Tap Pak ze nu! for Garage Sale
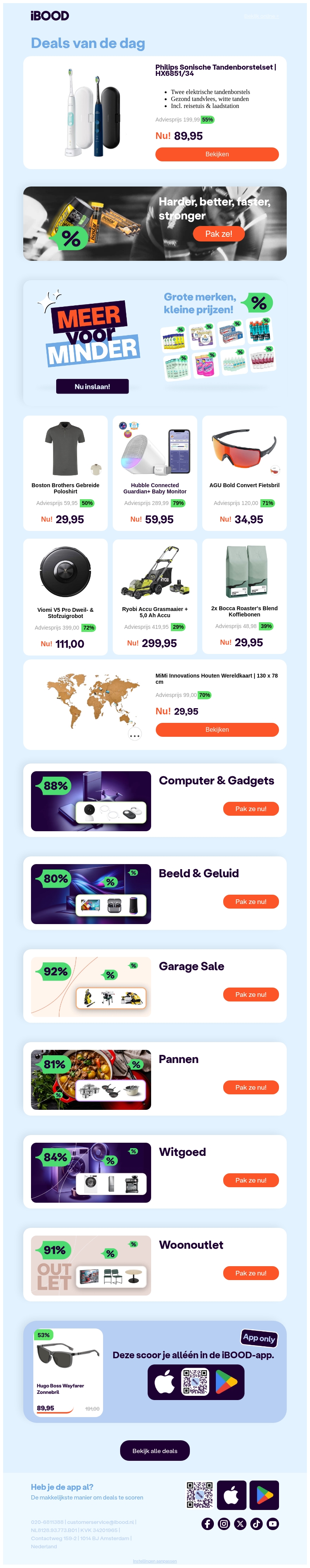 point(250,995)
